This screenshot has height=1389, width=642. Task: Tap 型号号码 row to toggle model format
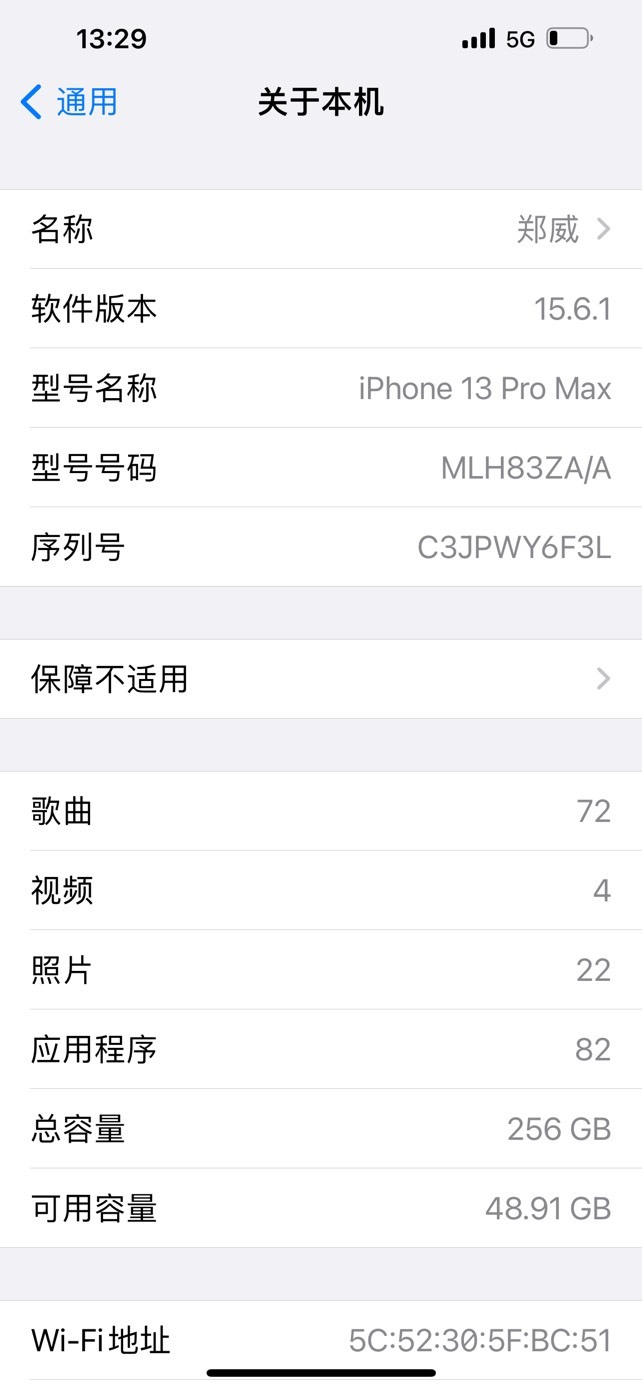tap(321, 467)
